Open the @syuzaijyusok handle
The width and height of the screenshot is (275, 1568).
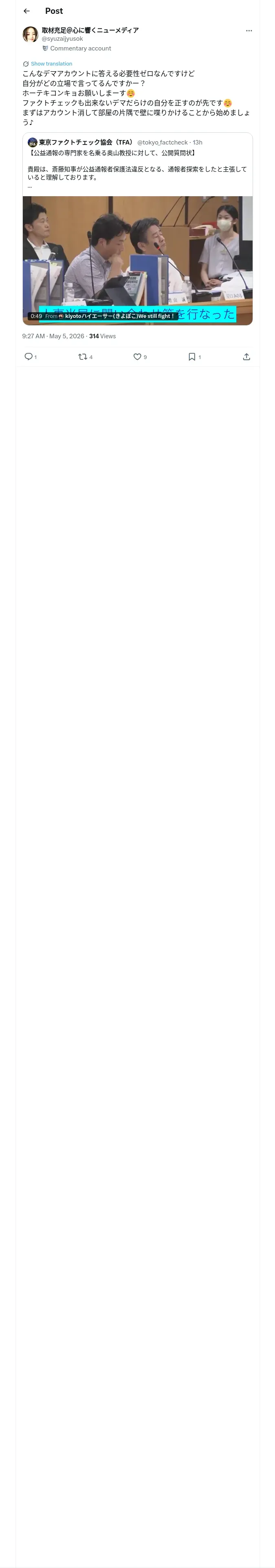pos(62,38)
